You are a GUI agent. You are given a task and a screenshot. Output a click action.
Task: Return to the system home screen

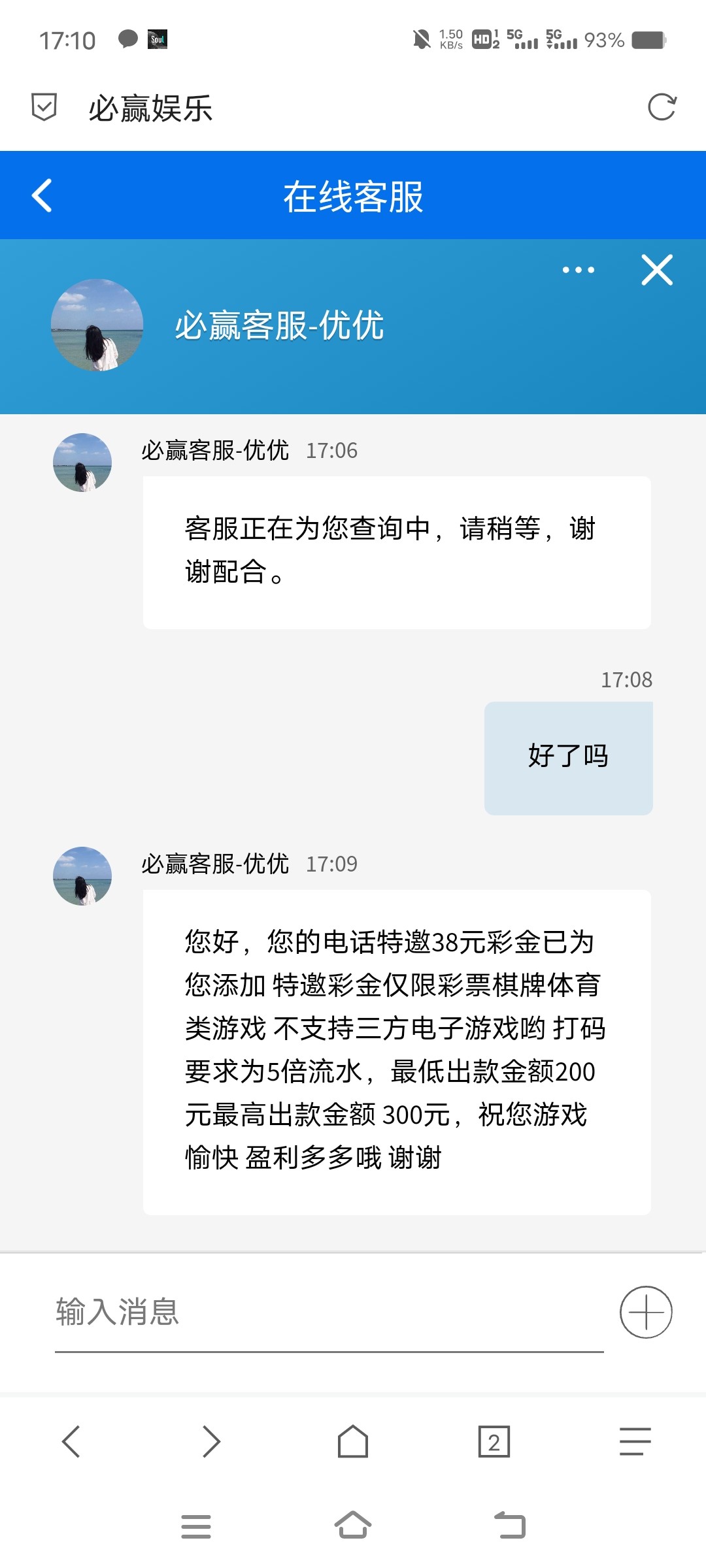[x=353, y=1526]
